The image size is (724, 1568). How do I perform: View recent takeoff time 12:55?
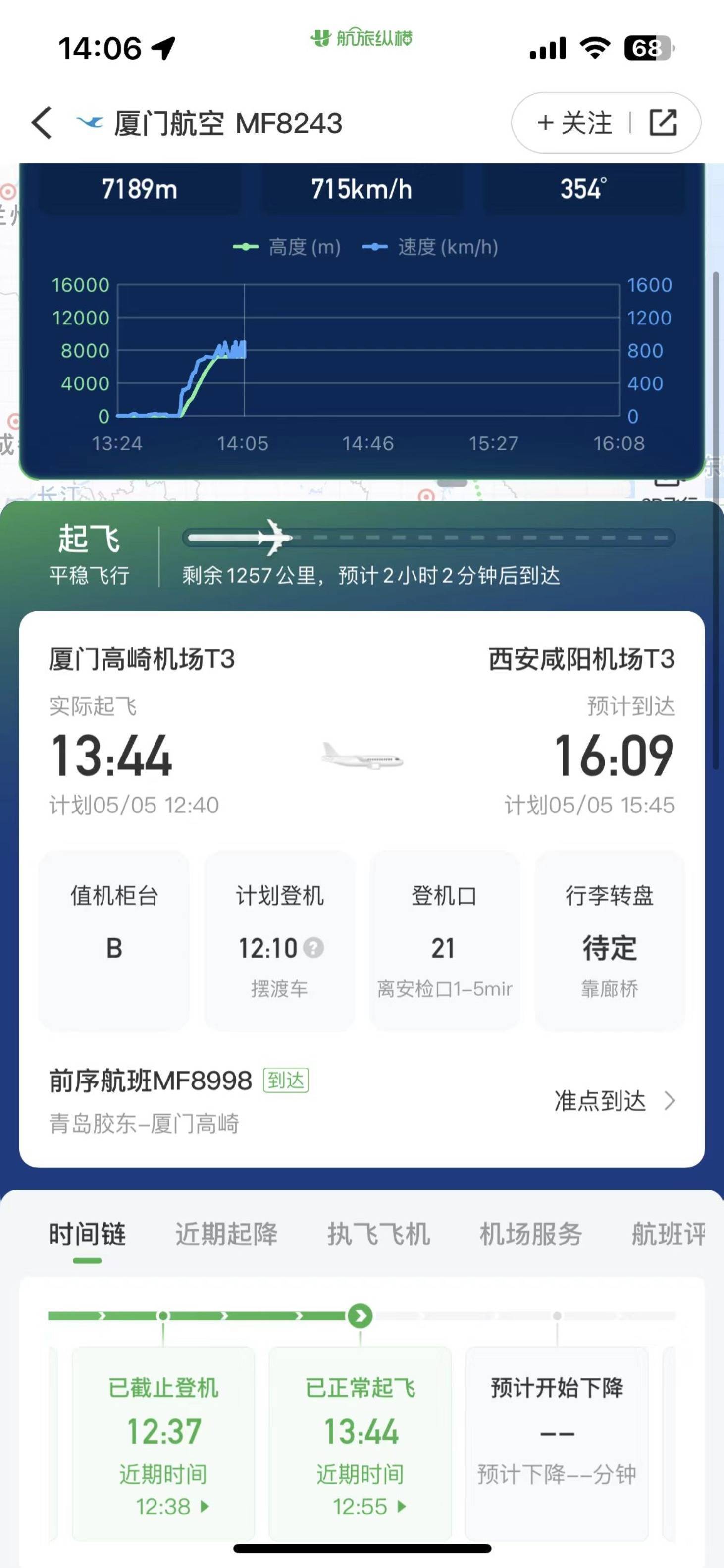pos(369,1507)
